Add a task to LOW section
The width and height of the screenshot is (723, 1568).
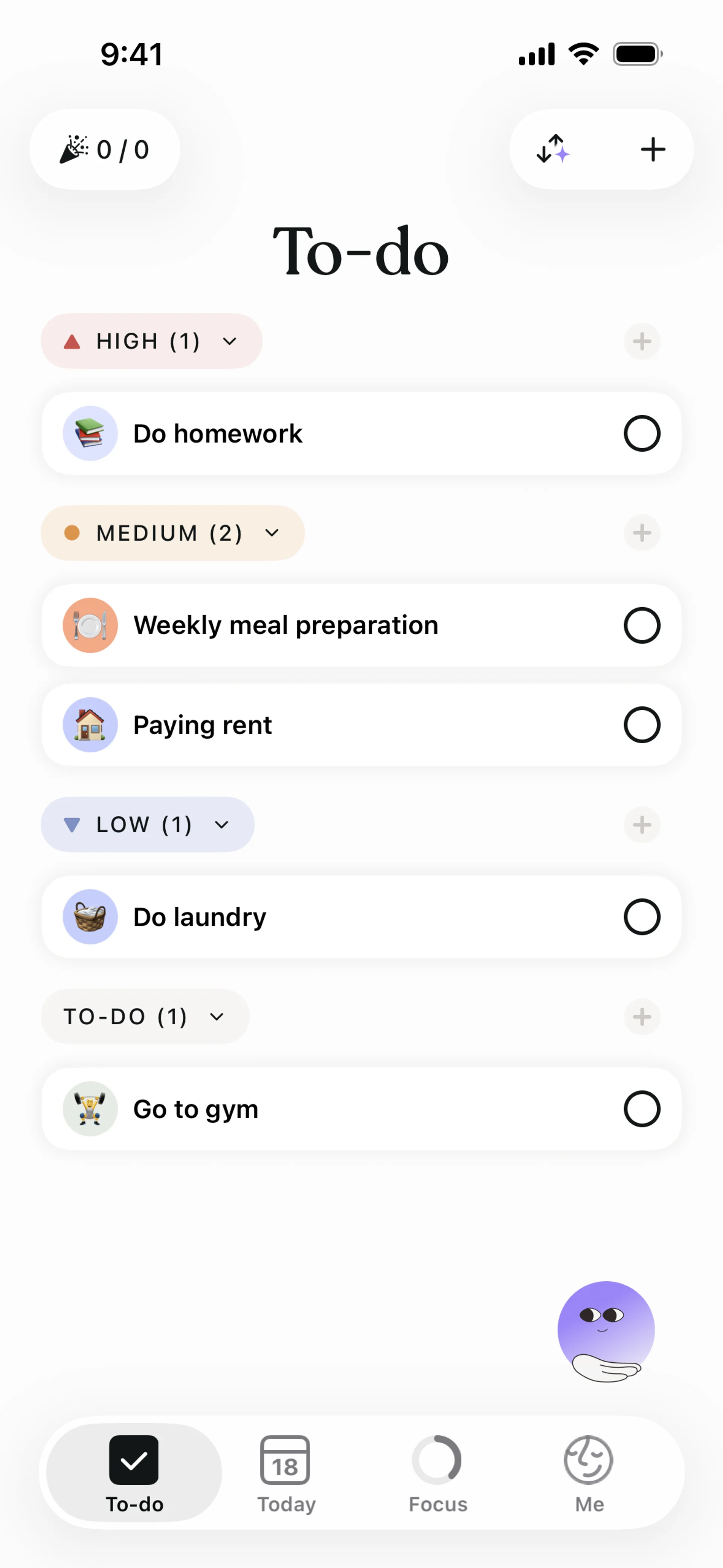click(641, 825)
